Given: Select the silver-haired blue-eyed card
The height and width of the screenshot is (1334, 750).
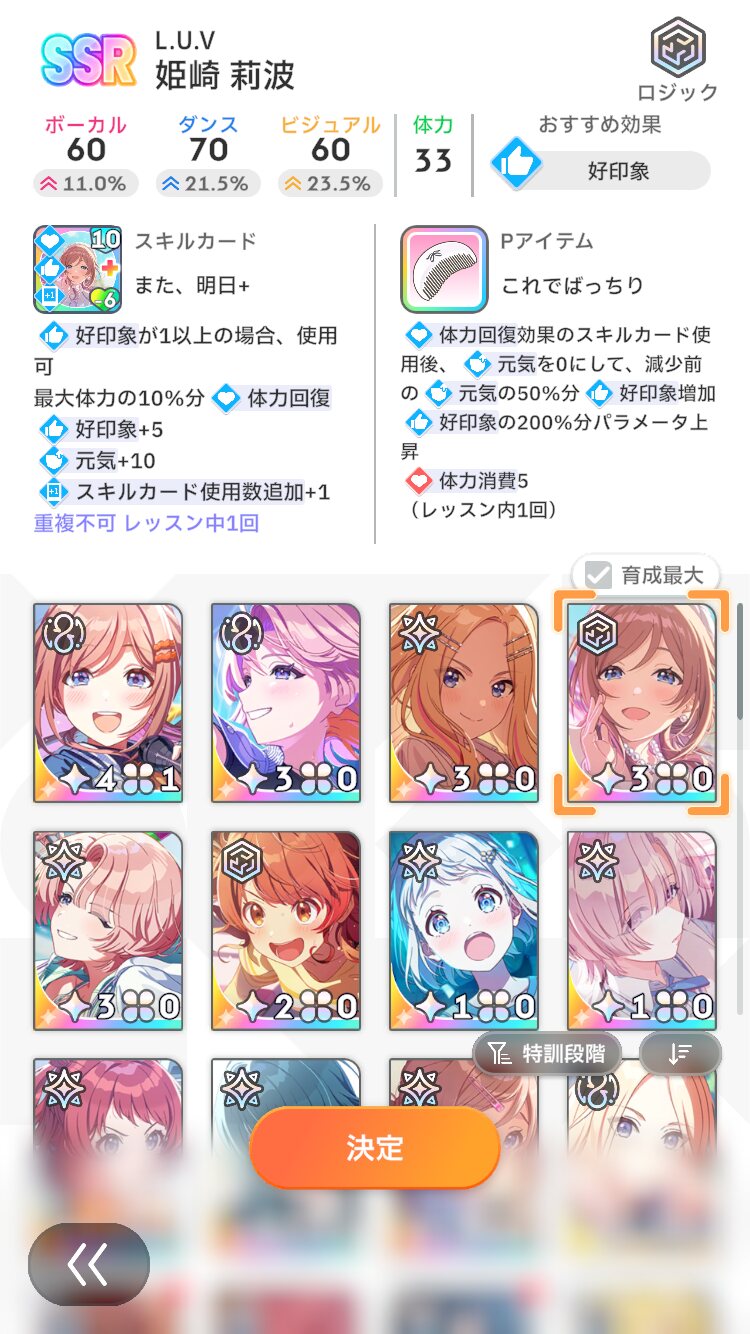Looking at the screenshot, I should [464, 931].
